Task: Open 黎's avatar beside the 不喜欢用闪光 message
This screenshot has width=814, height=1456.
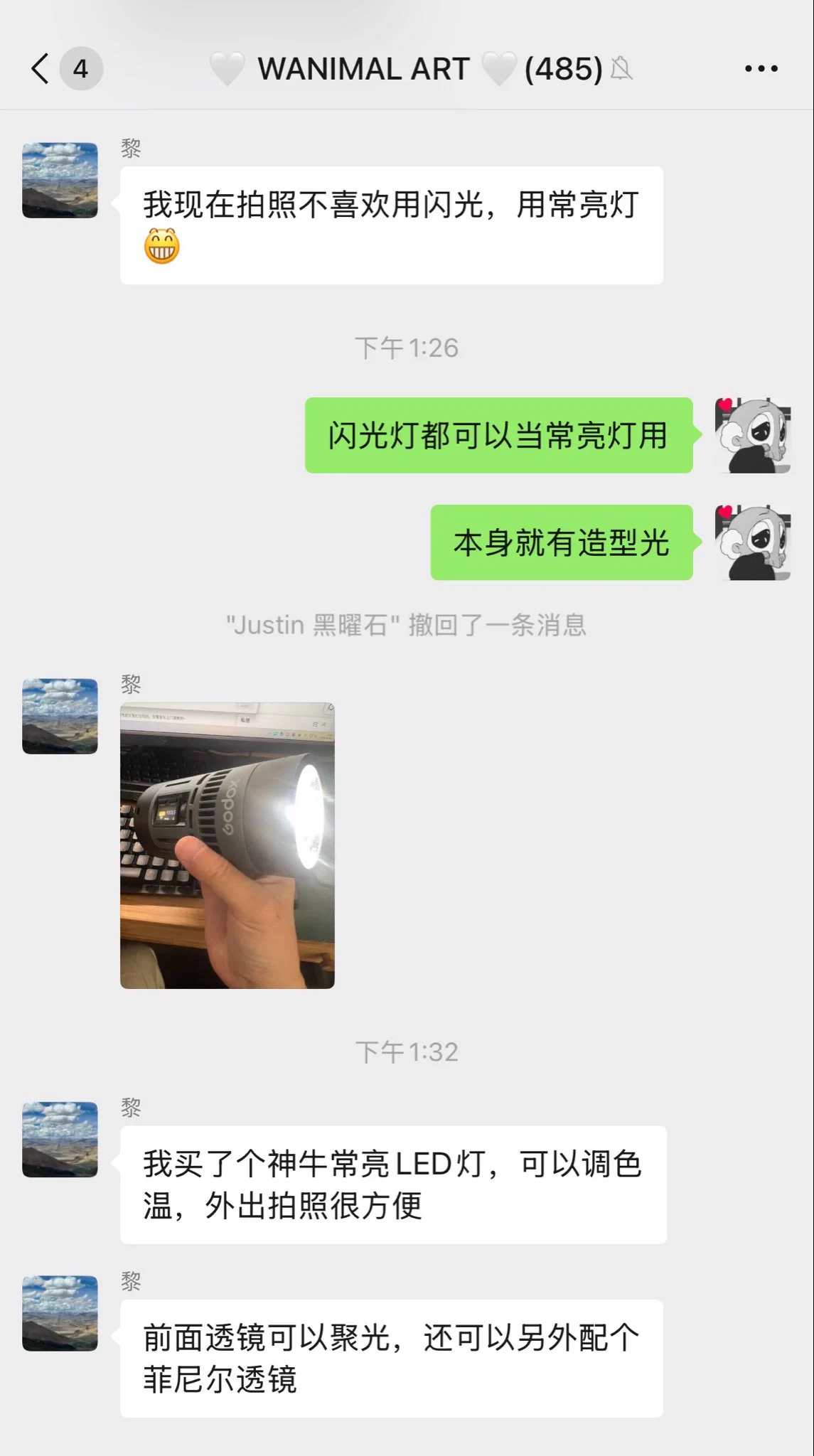Action: click(x=60, y=181)
